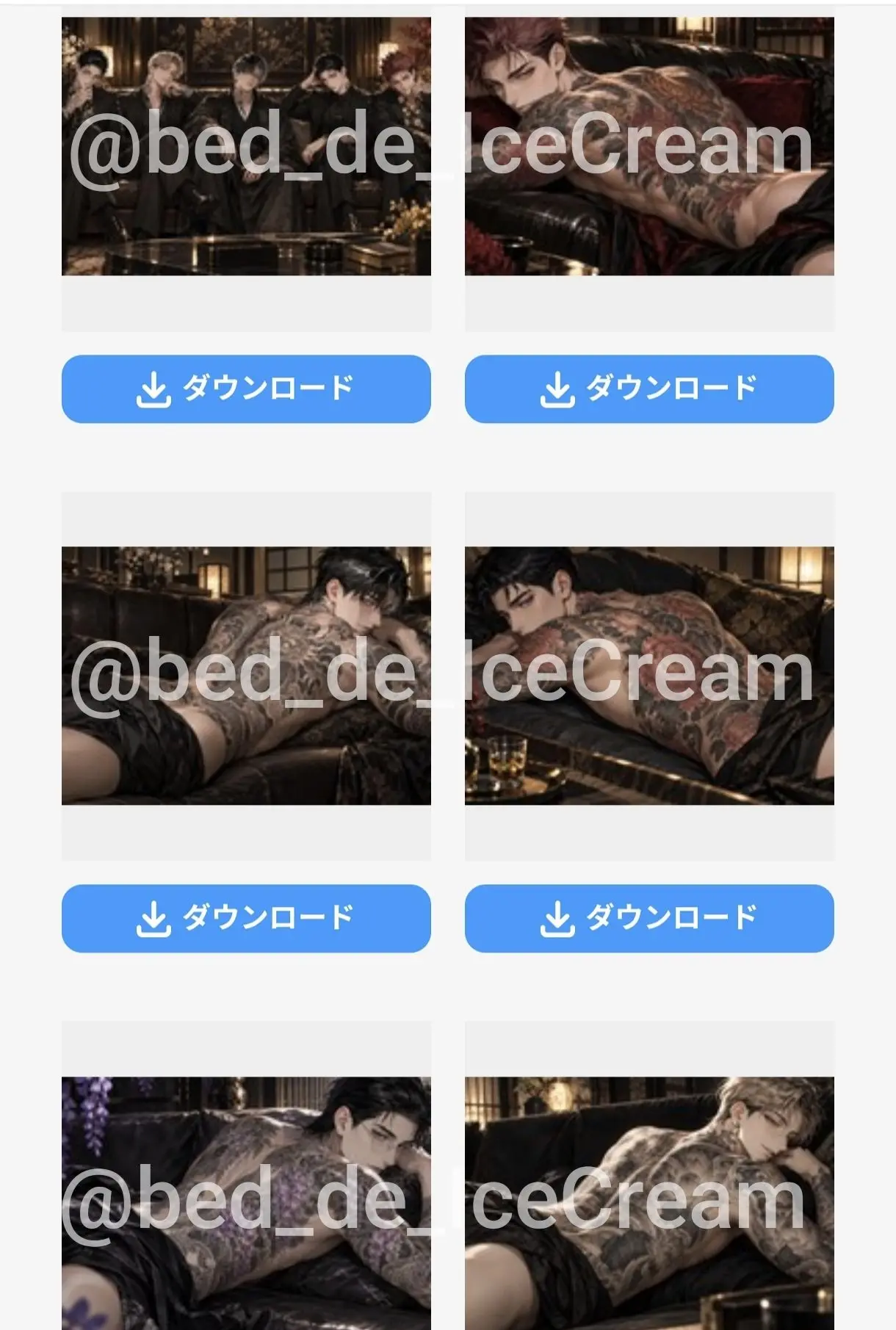Download the group picture of five men
Viewport: 896px width, 1330px height.
click(246, 389)
